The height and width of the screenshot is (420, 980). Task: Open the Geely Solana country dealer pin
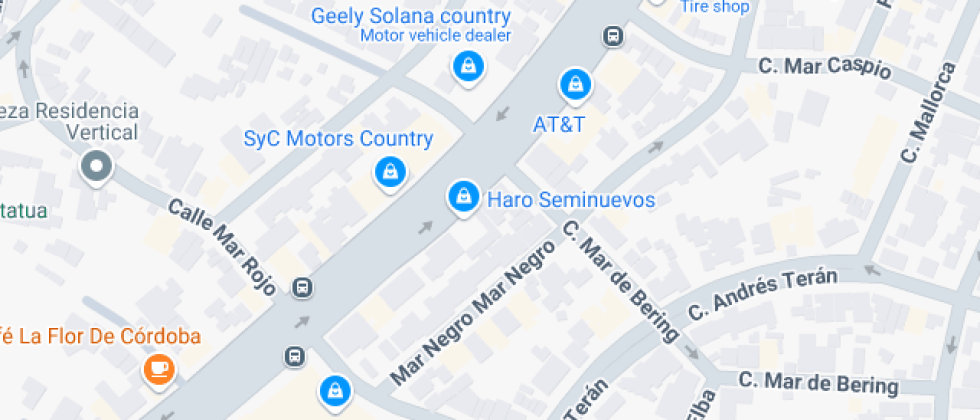[x=466, y=68]
